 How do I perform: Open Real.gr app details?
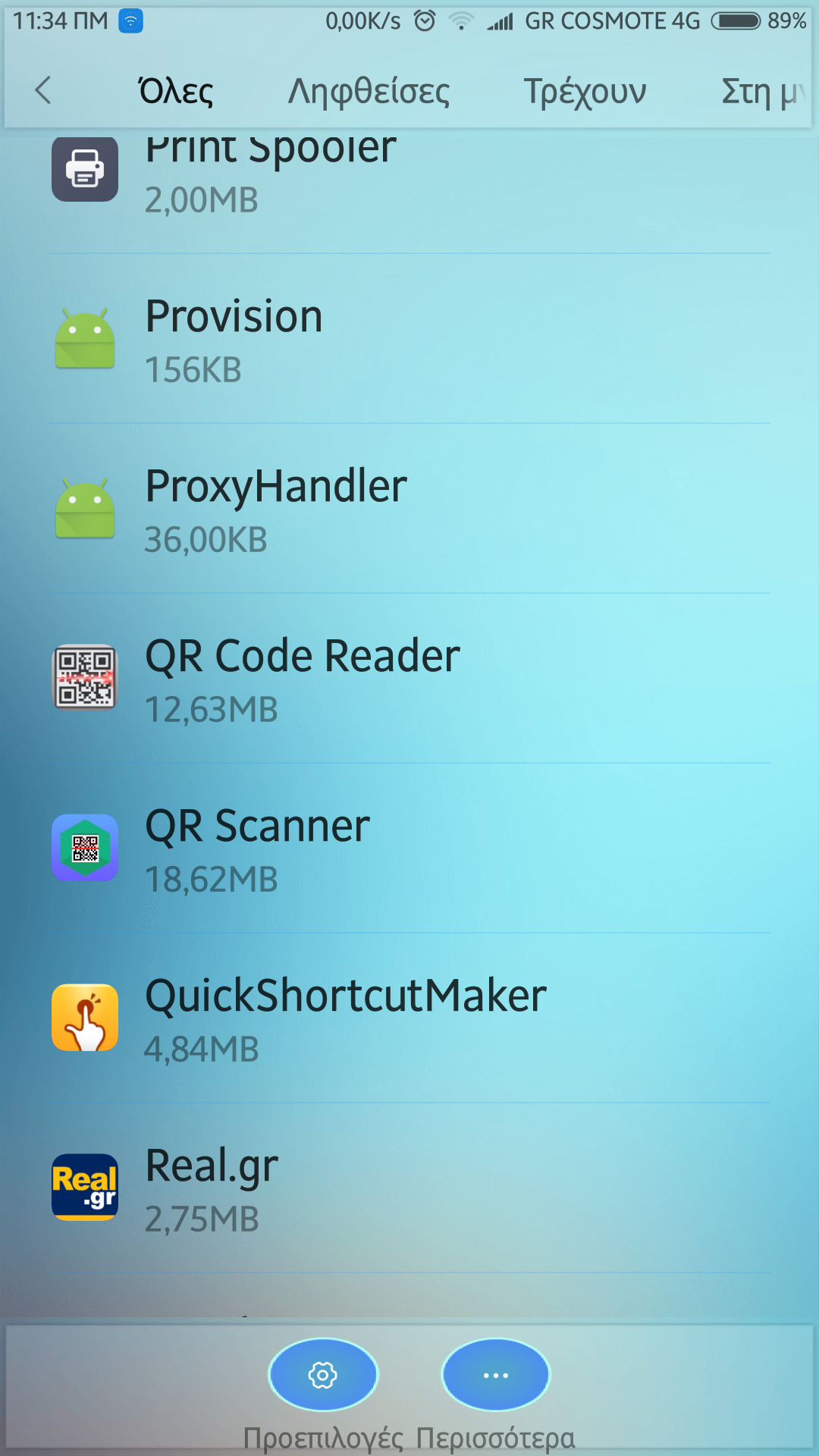point(409,1188)
